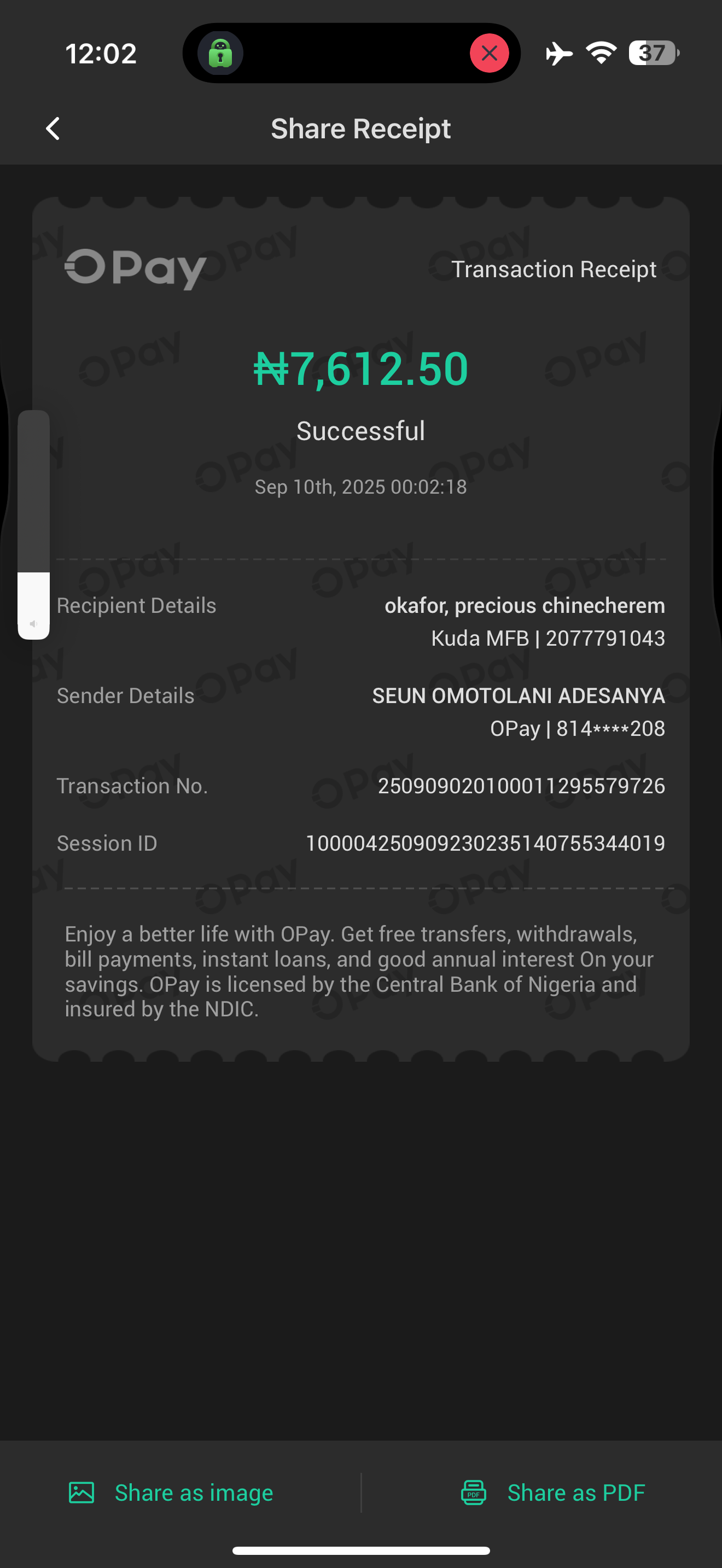Dismiss the VPN activity with red X
The image size is (722, 1568).
coord(489,54)
